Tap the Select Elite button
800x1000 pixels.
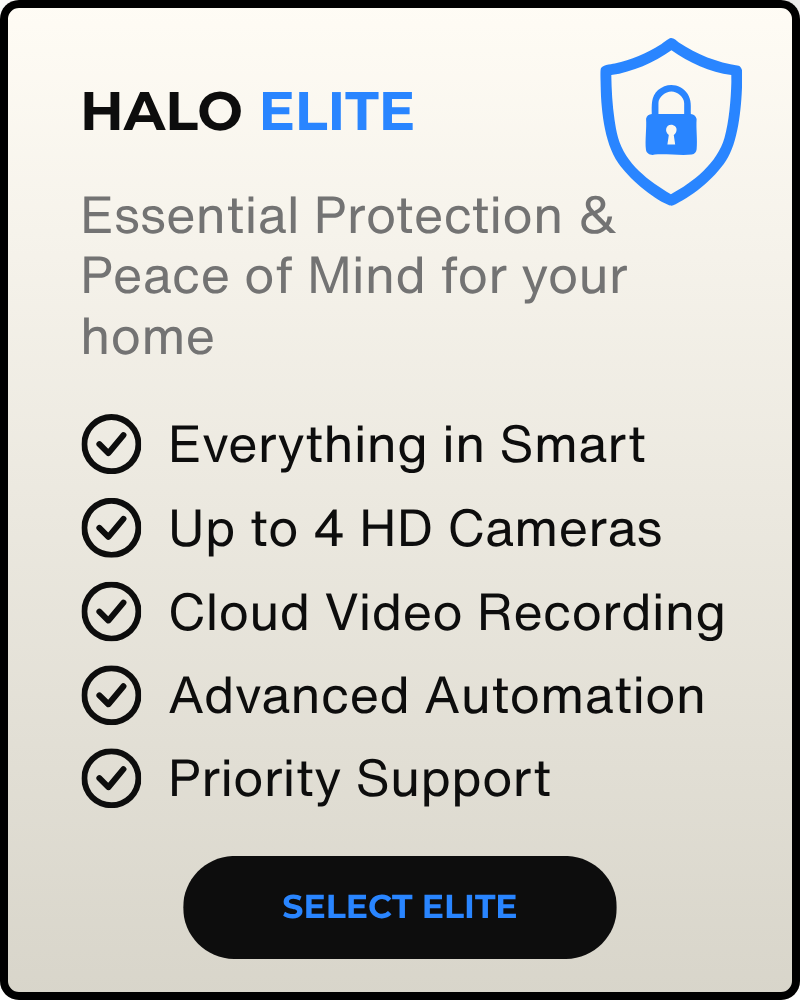click(x=400, y=907)
